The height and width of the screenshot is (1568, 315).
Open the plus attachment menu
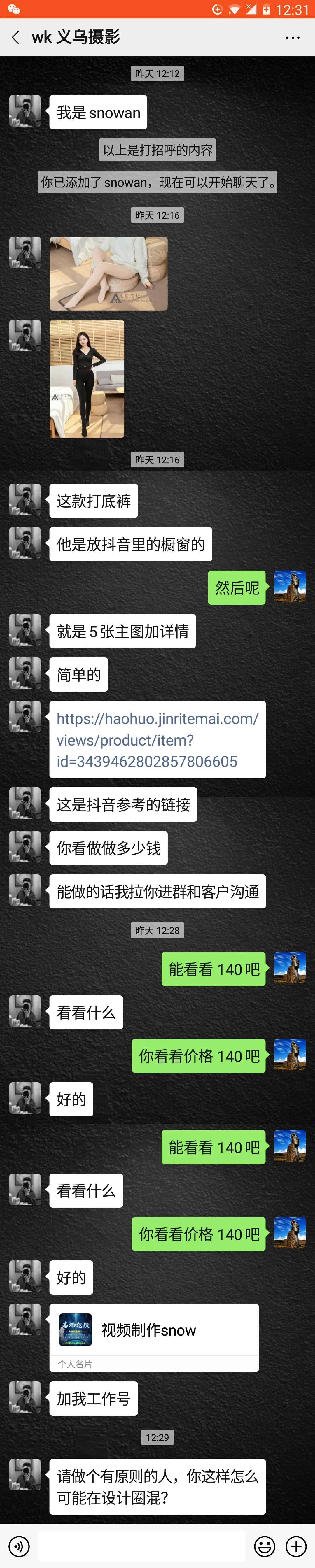pos(296,1546)
